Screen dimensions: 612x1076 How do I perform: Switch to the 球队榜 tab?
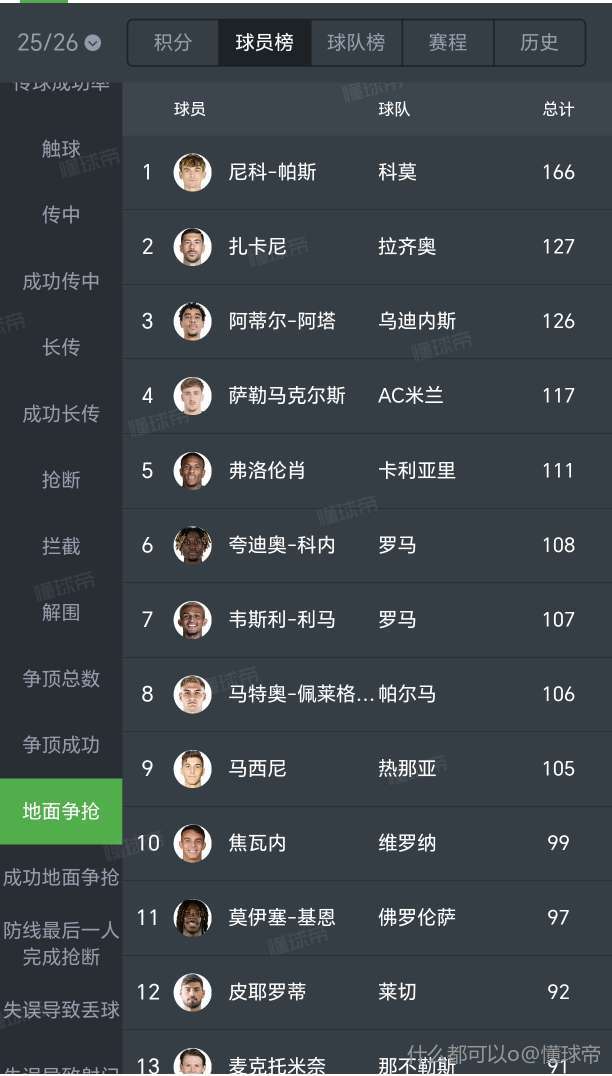(356, 42)
